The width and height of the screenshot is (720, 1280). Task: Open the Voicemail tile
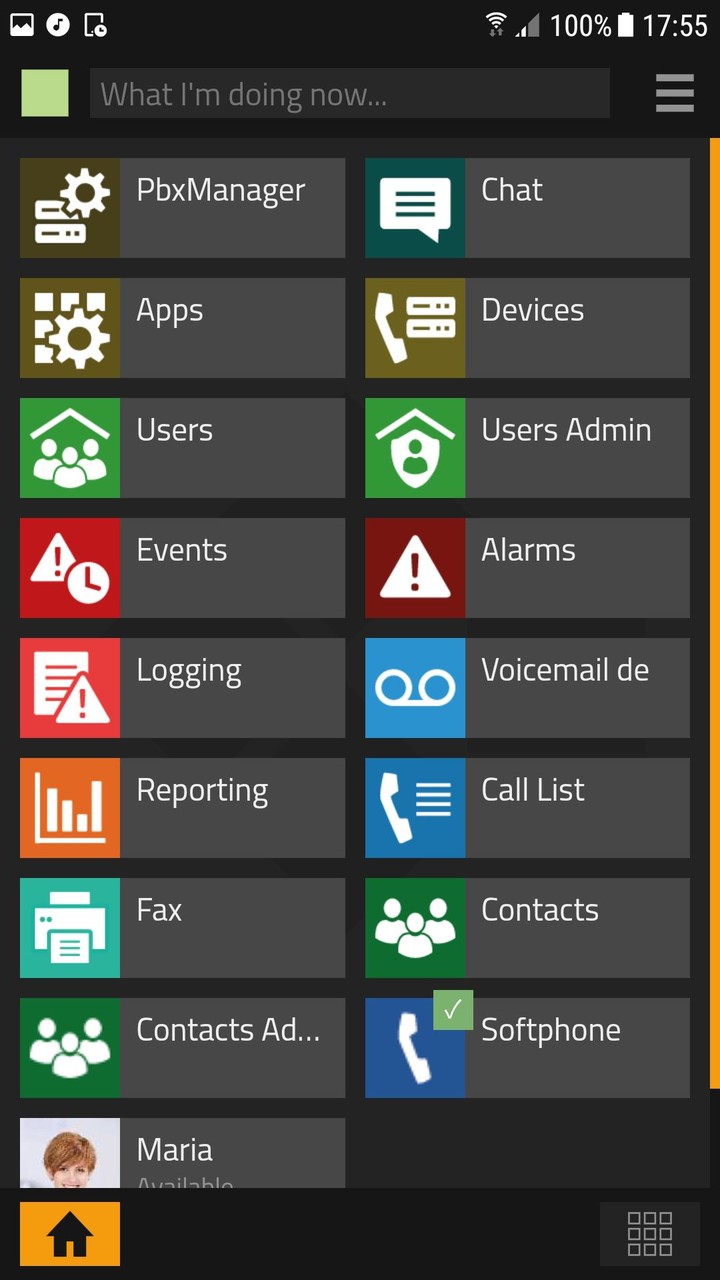point(527,688)
